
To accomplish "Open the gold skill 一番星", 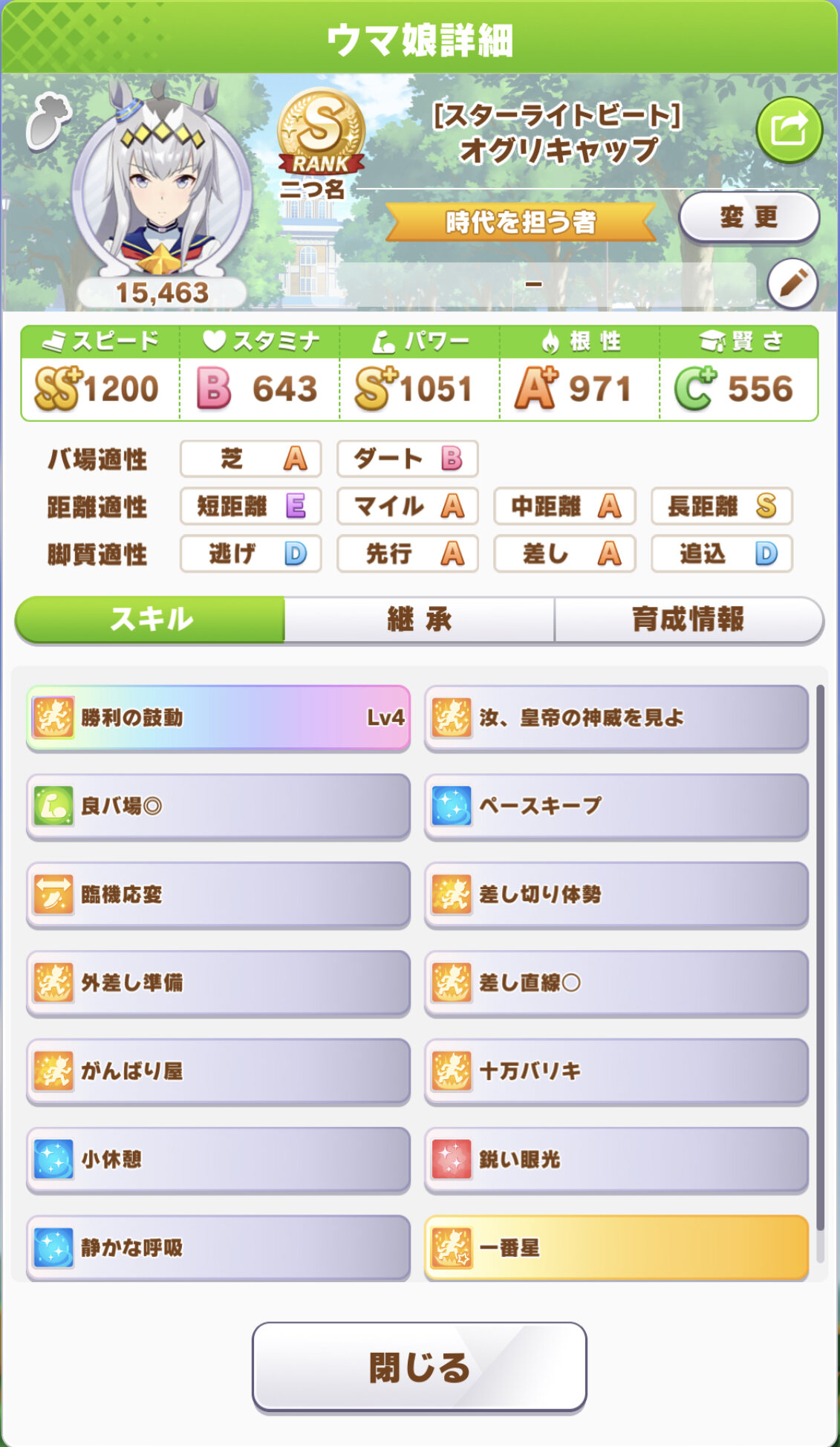I will (616, 1248).
